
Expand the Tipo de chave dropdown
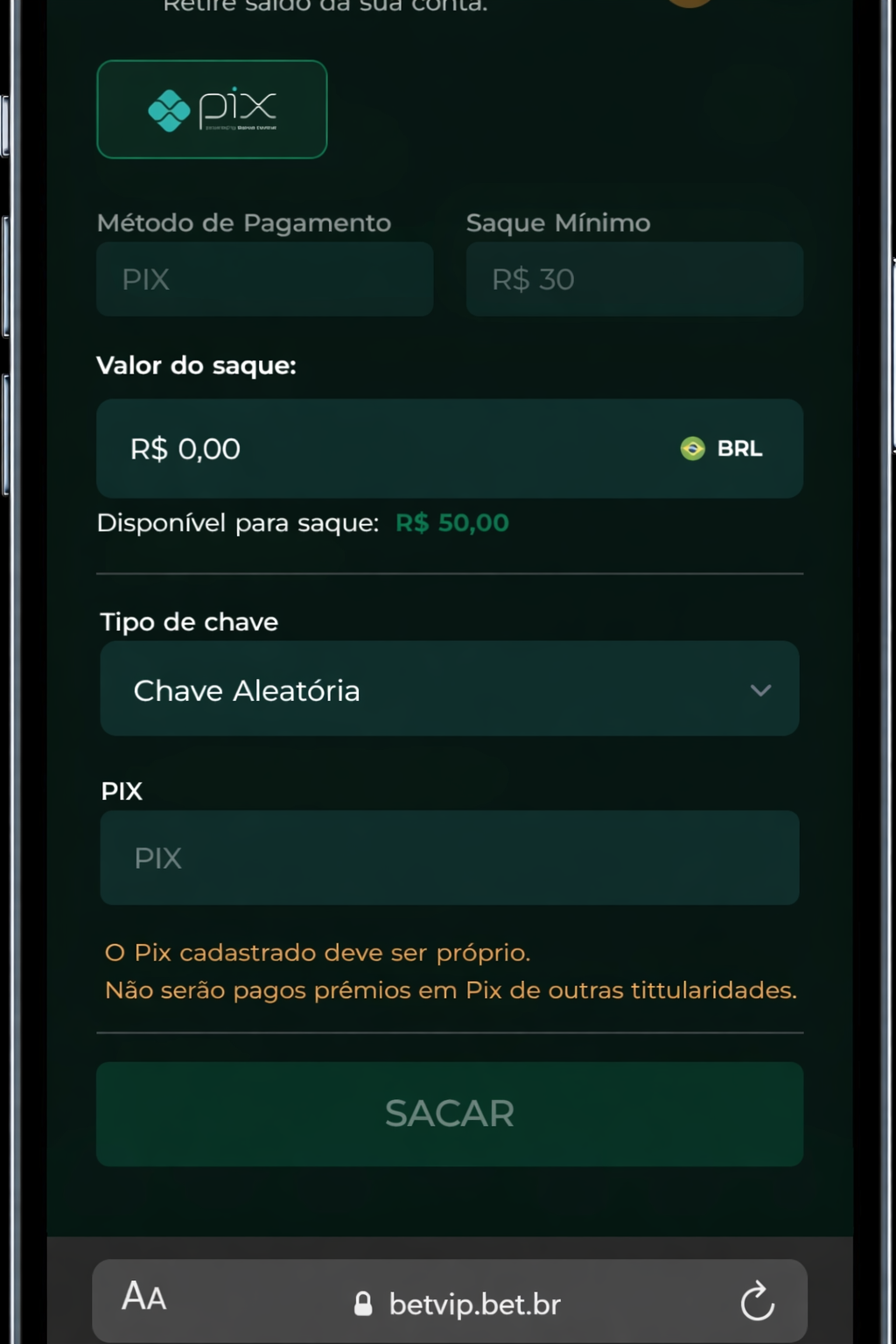tap(449, 689)
